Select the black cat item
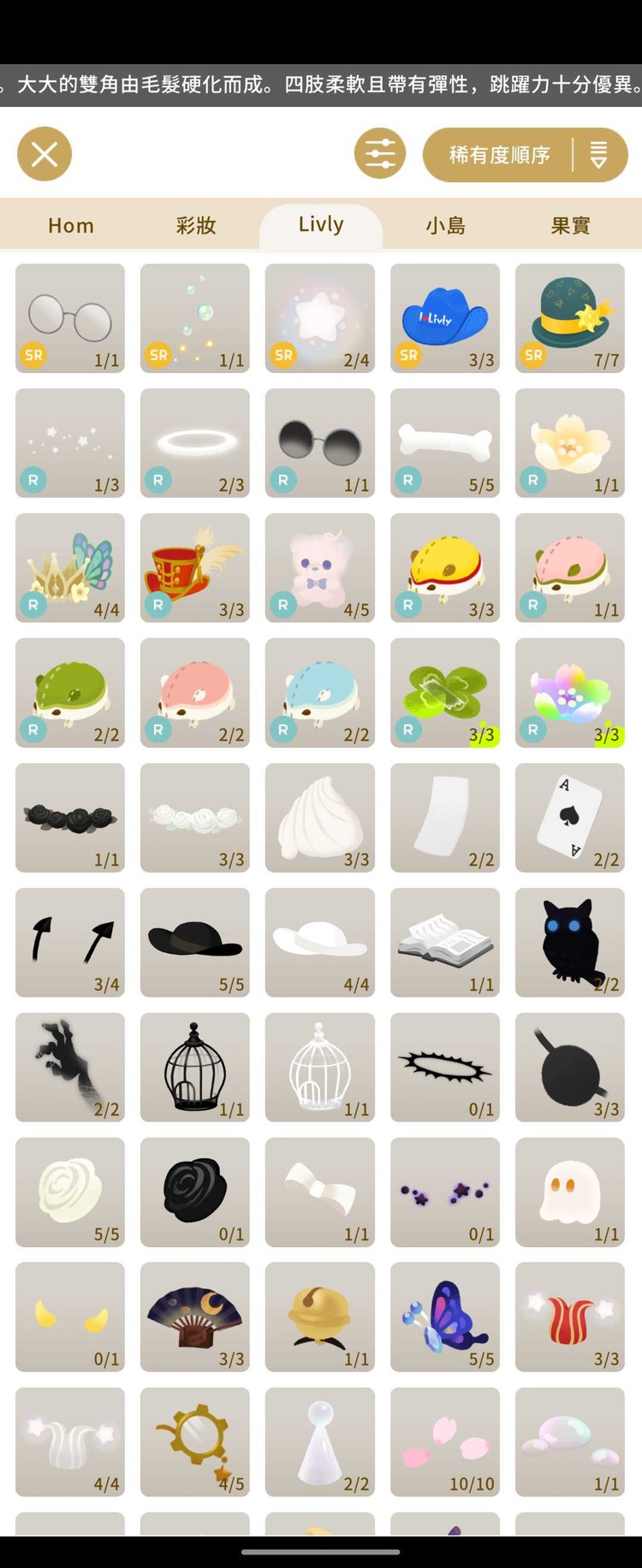The image size is (642, 1568). pyautogui.click(x=570, y=943)
